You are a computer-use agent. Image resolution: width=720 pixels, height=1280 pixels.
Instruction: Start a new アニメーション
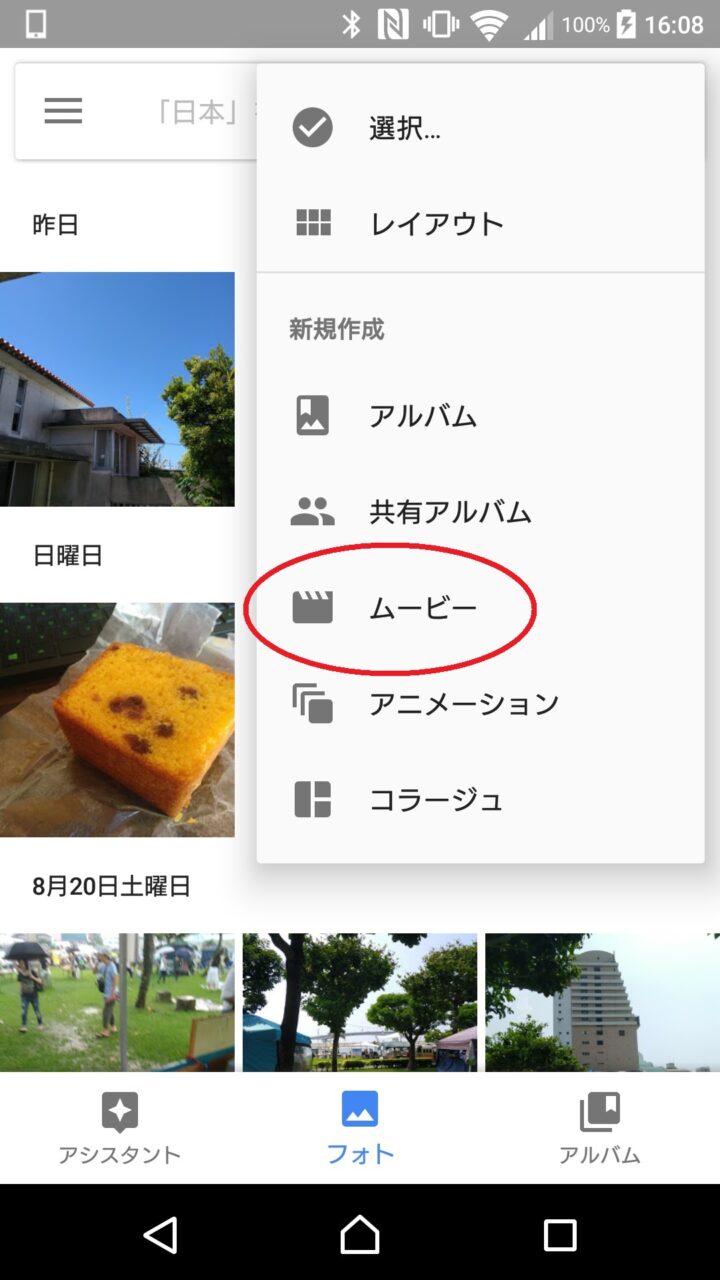point(463,704)
